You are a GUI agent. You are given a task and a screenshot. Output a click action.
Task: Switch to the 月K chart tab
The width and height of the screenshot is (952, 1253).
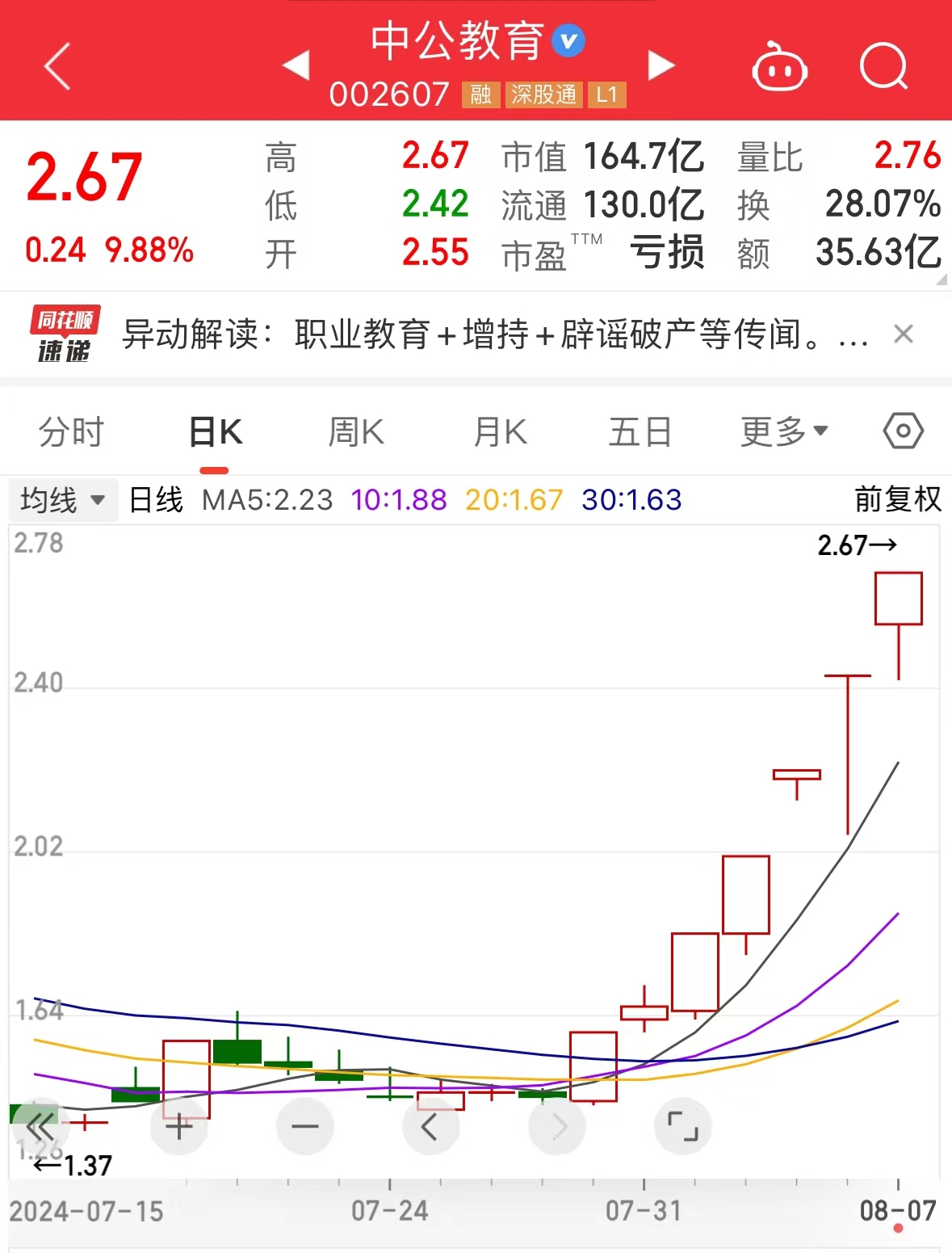point(500,432)
